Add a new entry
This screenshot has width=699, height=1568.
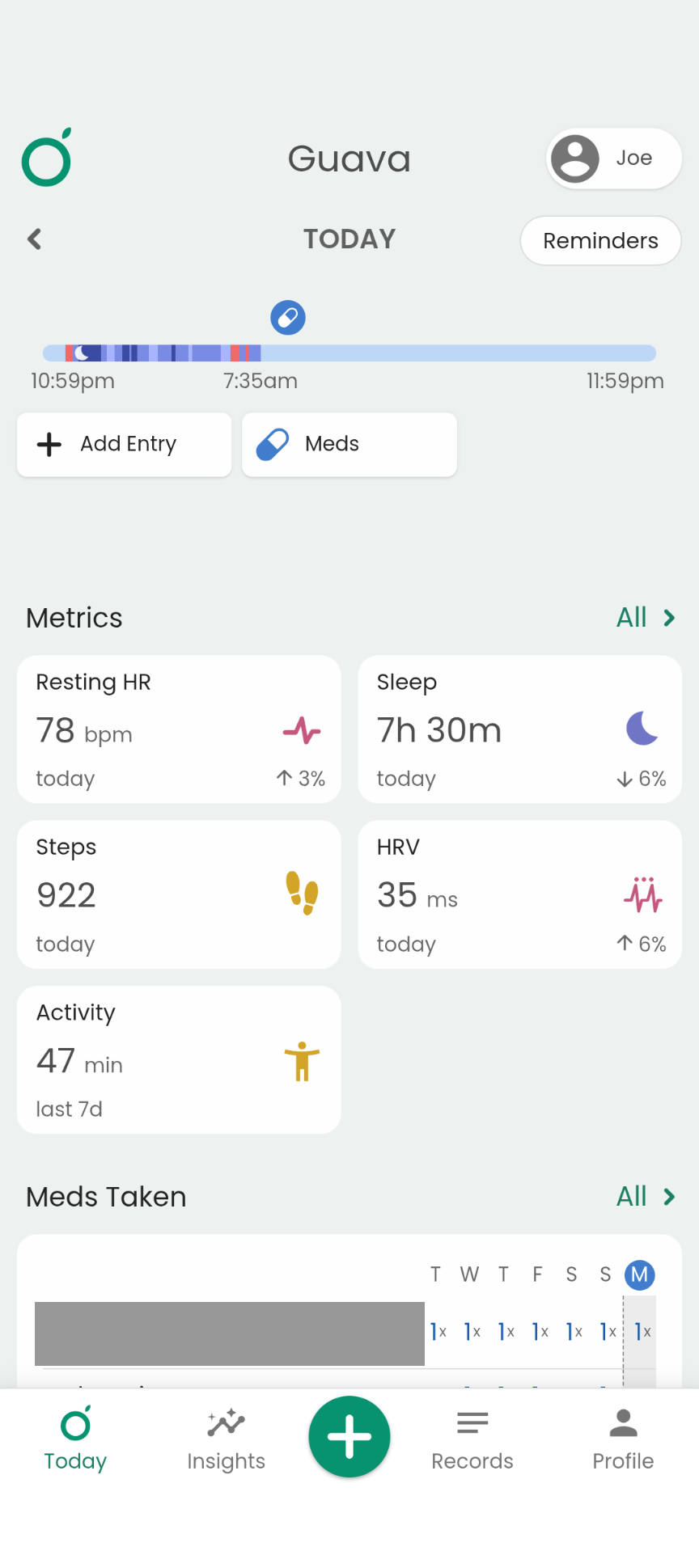[125, 444]
